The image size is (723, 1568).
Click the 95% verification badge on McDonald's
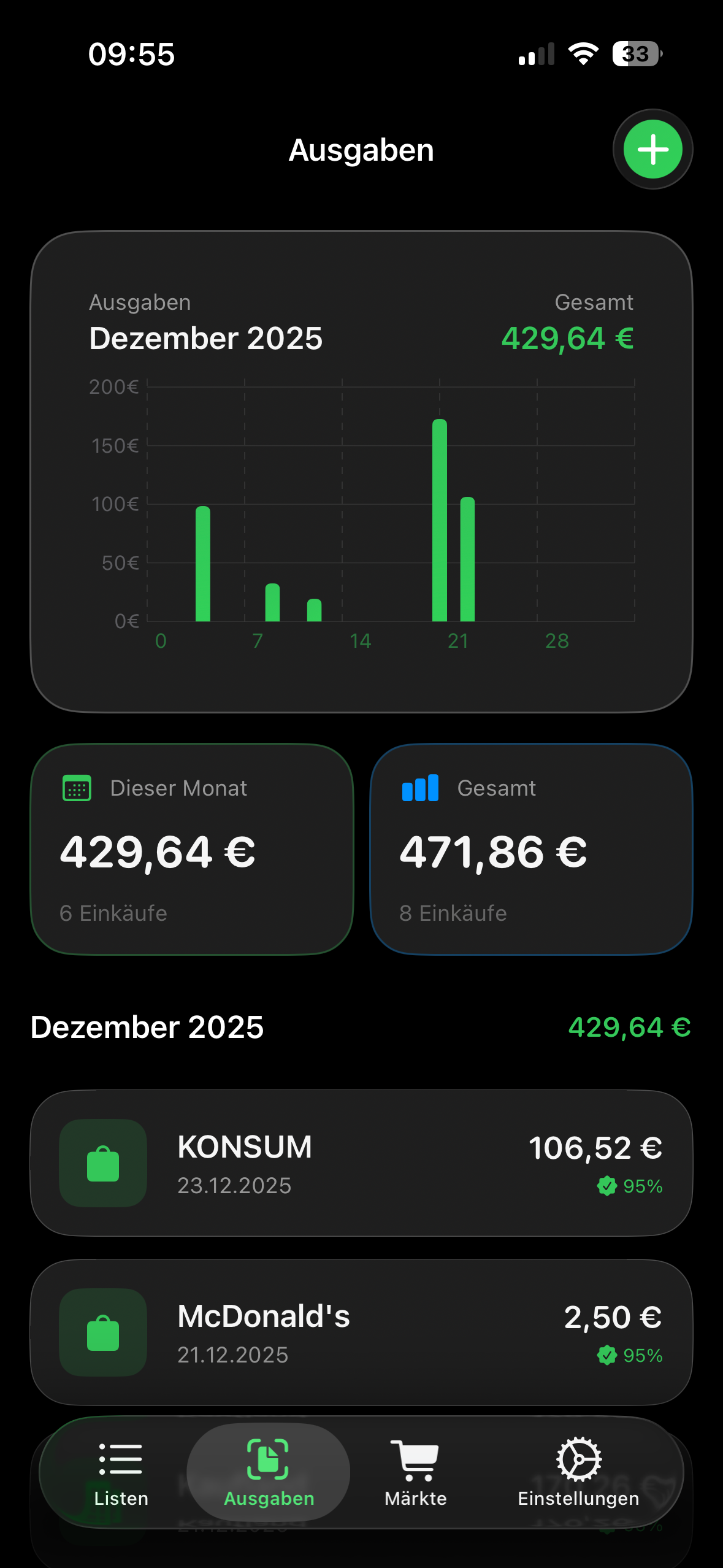click(x=608, y=1356)
